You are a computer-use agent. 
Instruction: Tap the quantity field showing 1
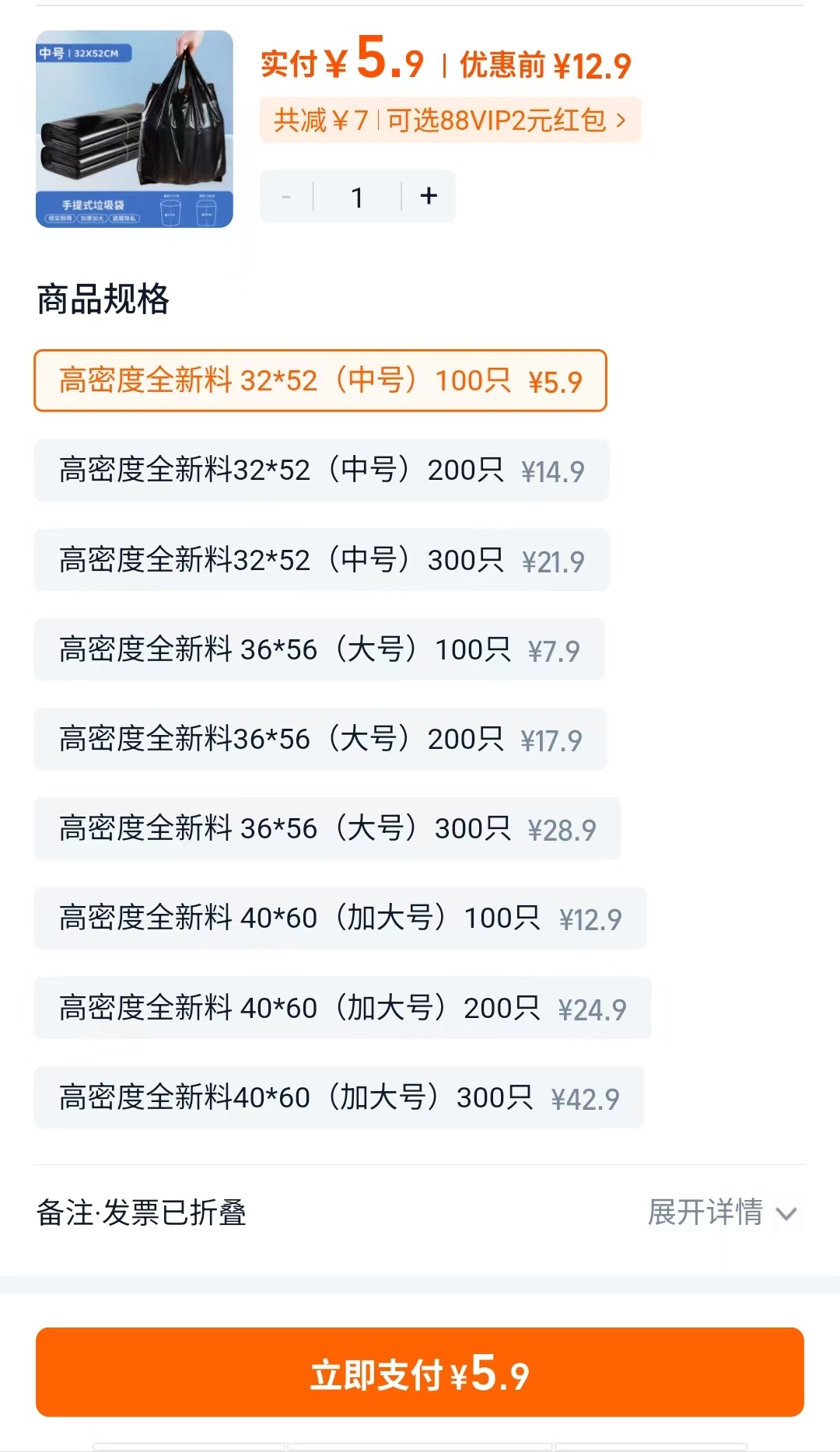[357, 196]
